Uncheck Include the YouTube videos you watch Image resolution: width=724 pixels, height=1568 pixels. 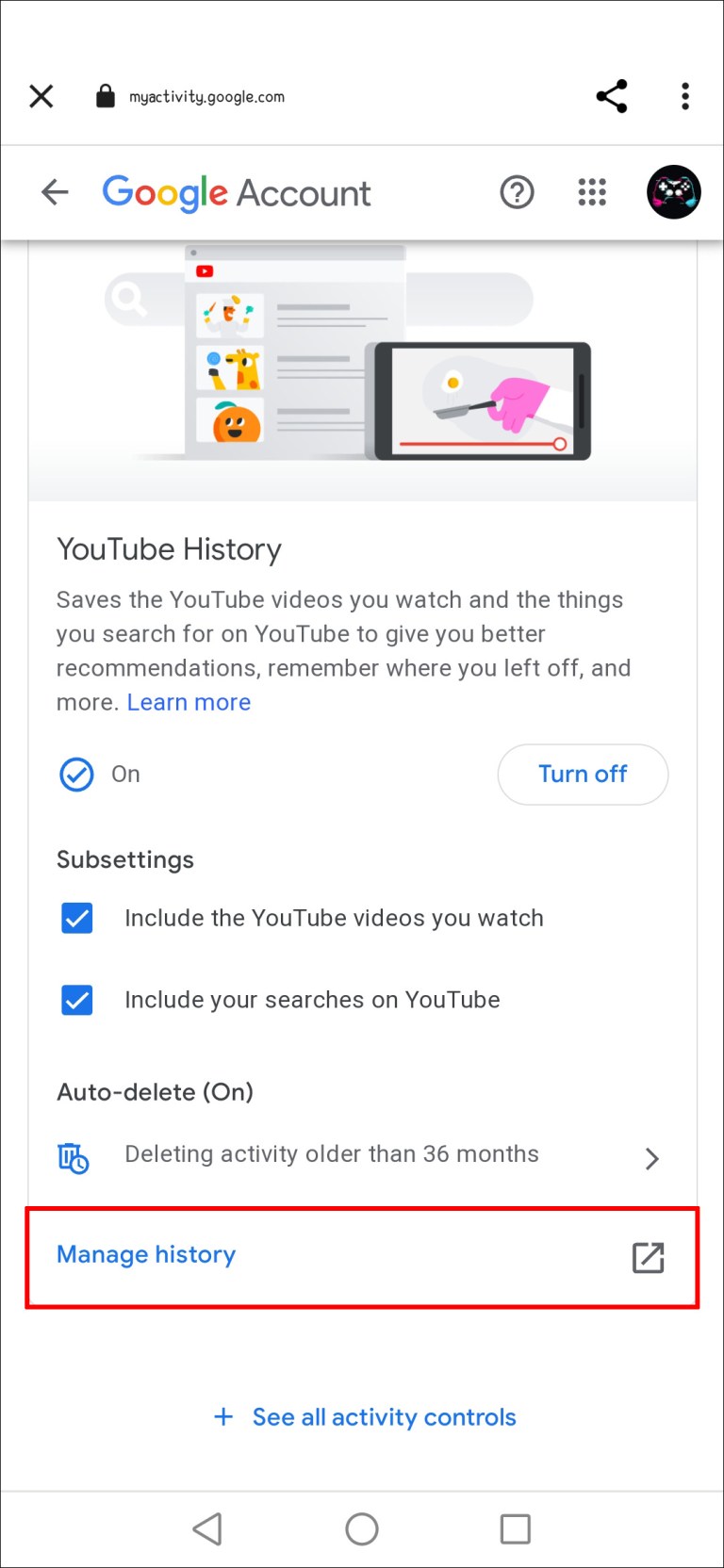click(x=76, y=918)
